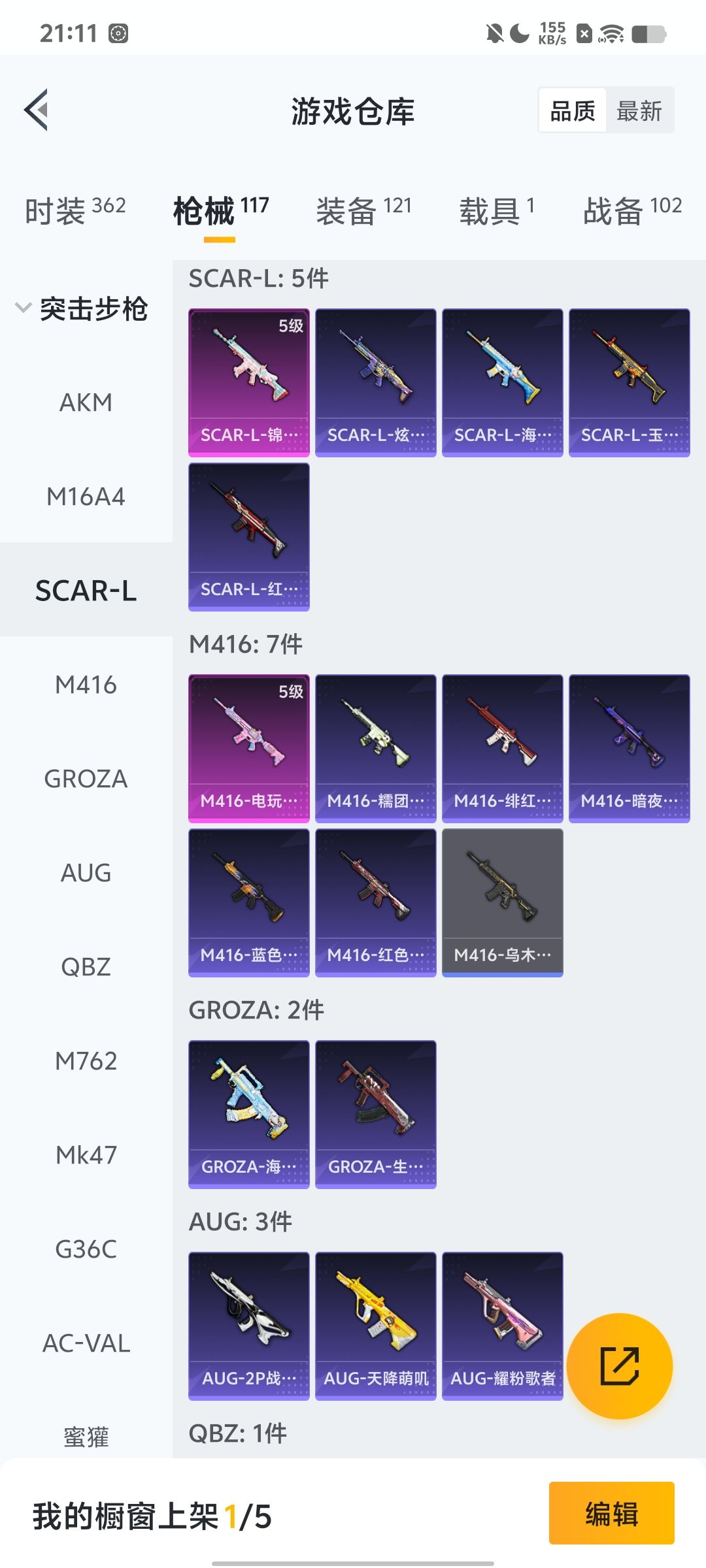Tap the yellow share floating button
The image size is (706, 1568).
pyautogui.click(x=619, y=1365)
